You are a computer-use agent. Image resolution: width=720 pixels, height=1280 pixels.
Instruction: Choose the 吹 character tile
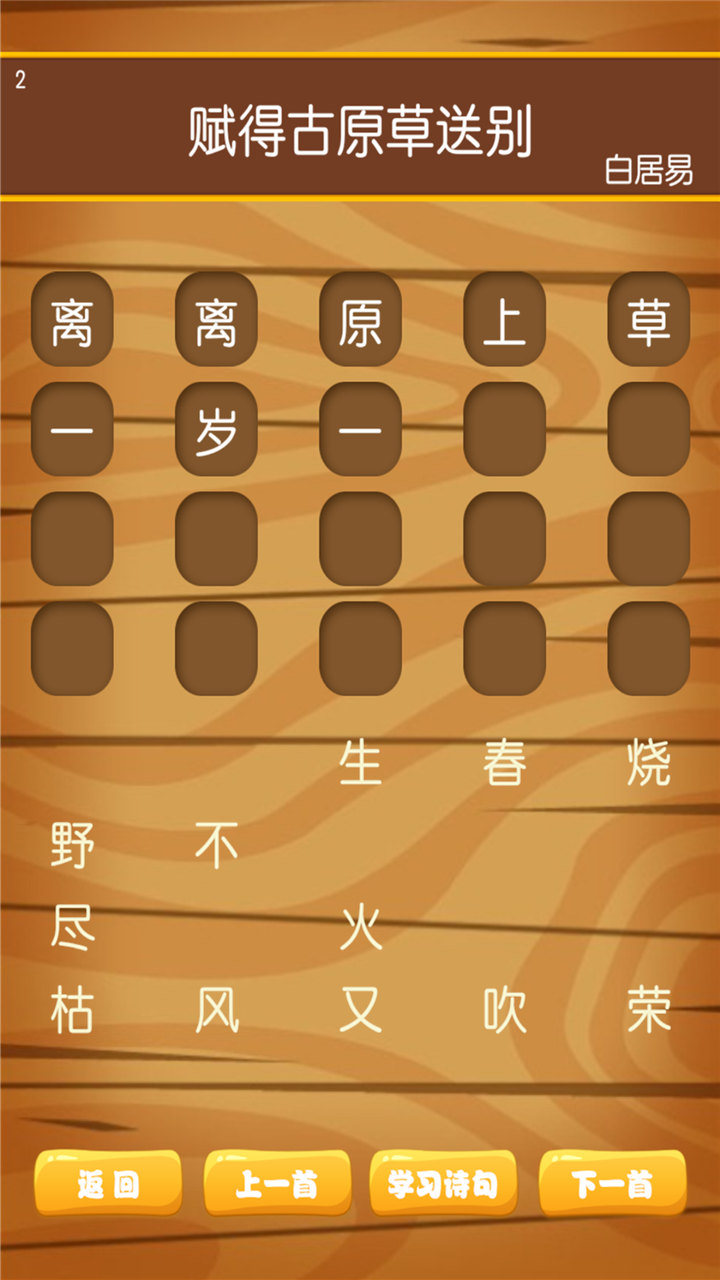[504, 1012]
